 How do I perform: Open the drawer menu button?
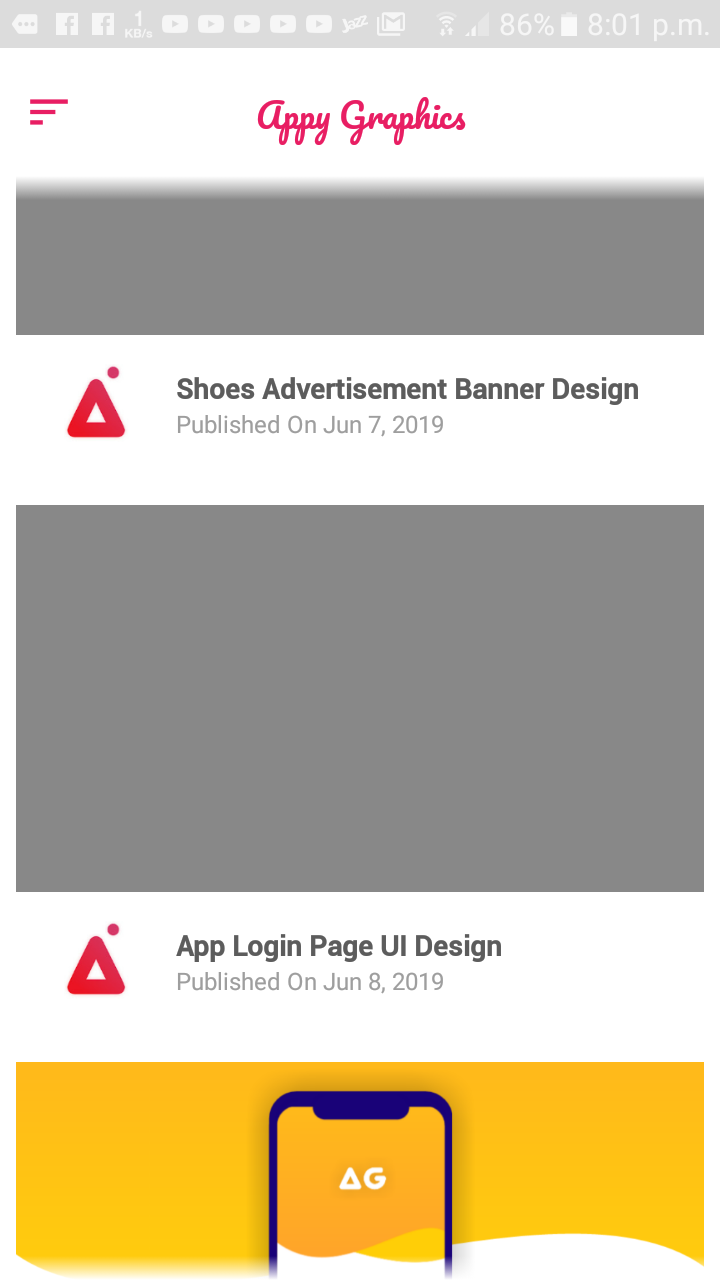pos(49,112)
